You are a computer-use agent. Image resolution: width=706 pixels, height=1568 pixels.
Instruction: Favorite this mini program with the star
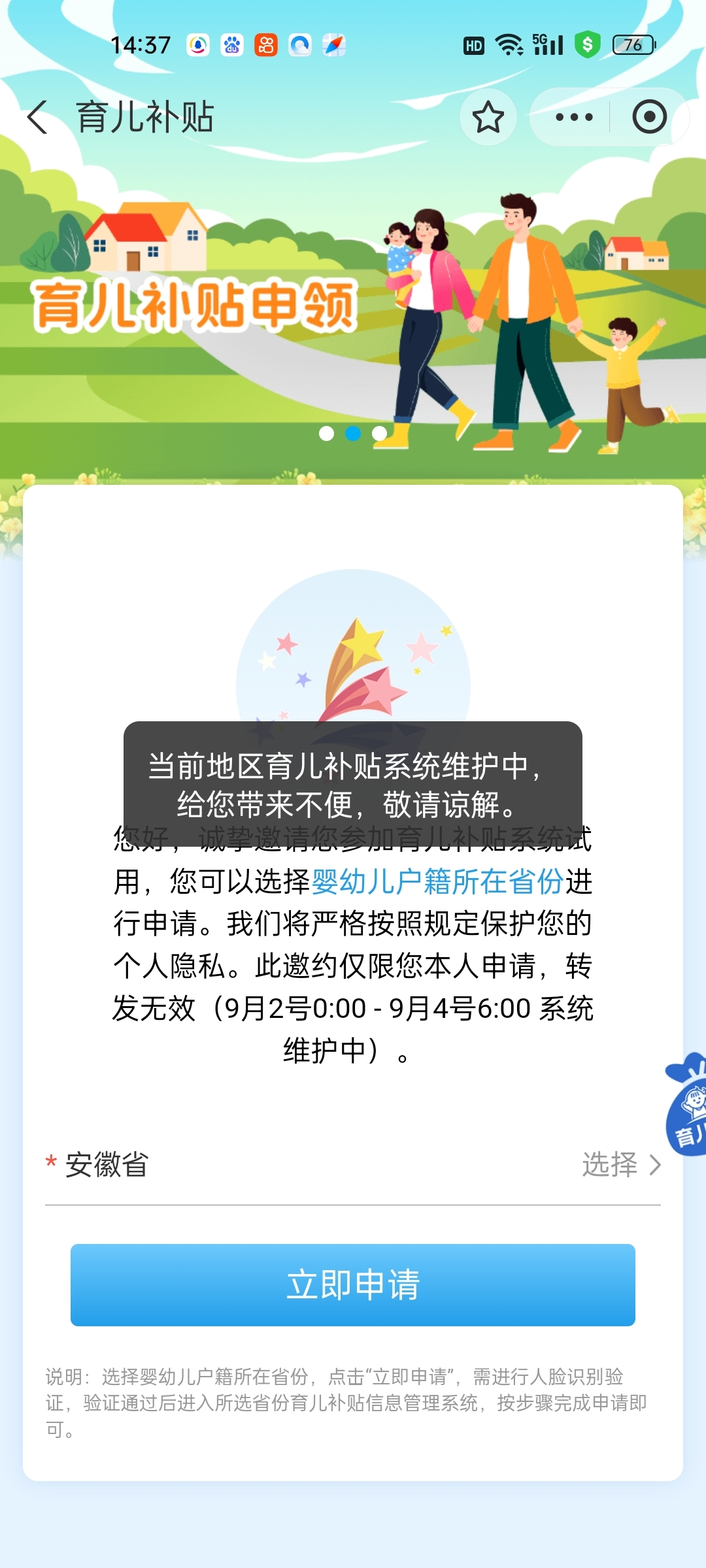click(x=488, y=118)
